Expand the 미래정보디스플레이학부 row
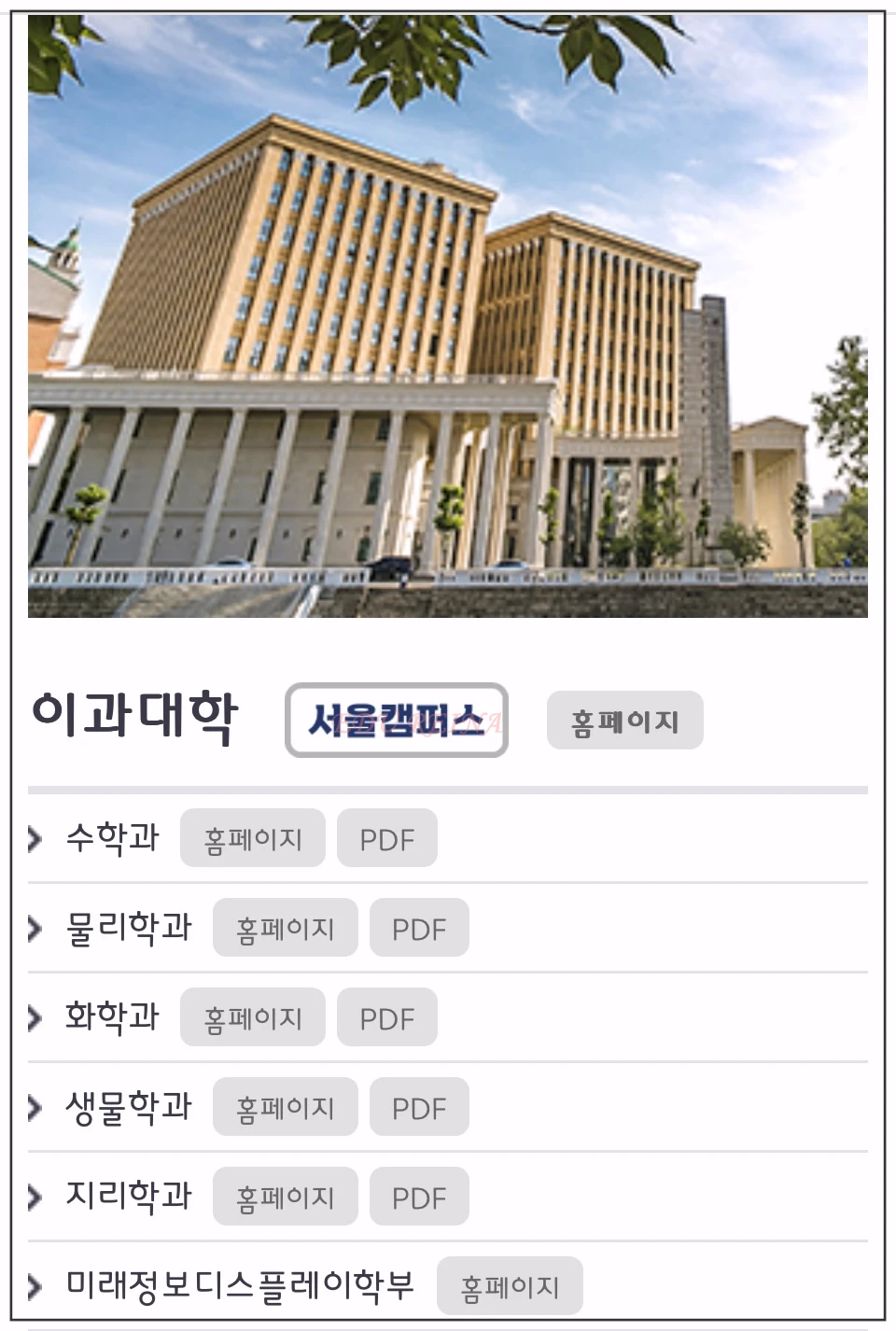The width and height of the screenshot is (896, 1331). pyautogui.click(x=34, y=1285)
